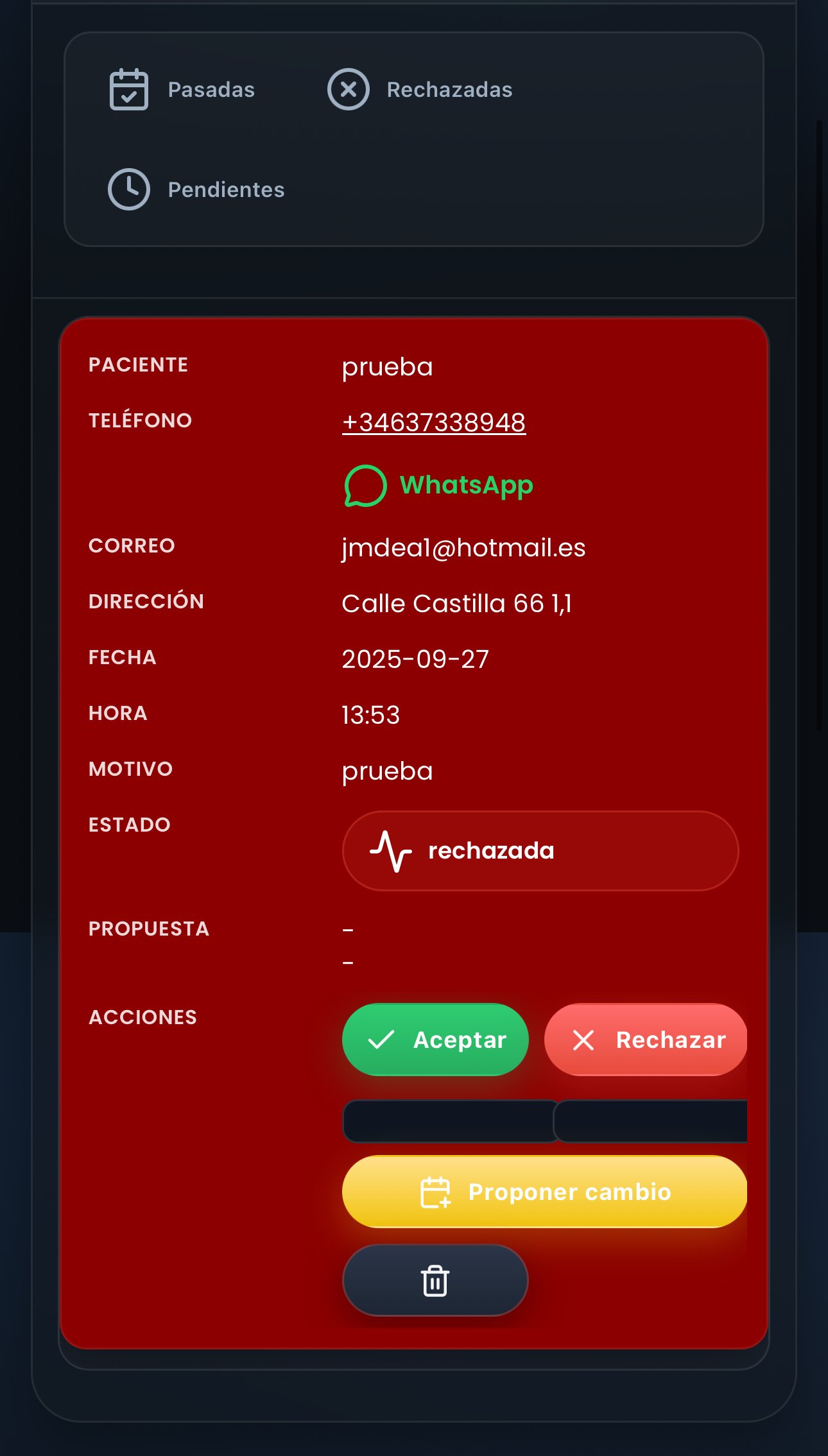Viewport: 828px width, 1456px height.
Task: Click the circled X icon next to Rechazadas
Action: [x=348, y=89]
